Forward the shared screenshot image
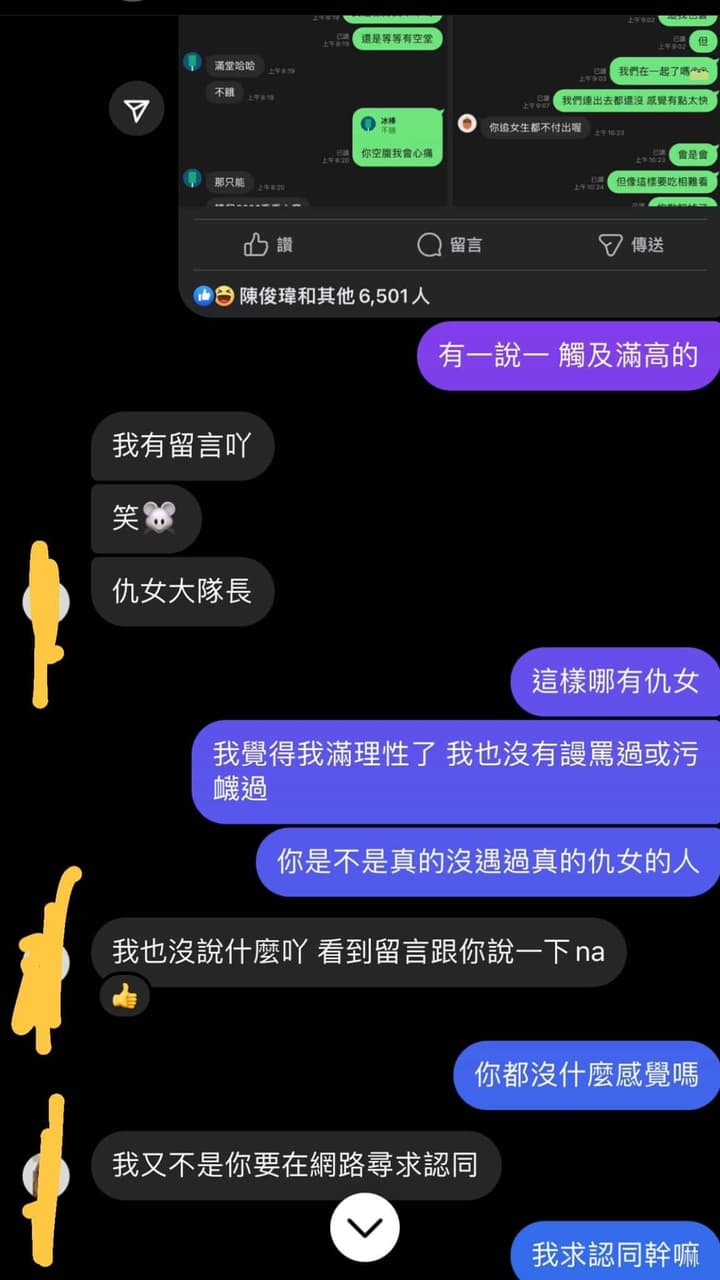The height and width of the screenshot is (1280, 720). point(136,110)
